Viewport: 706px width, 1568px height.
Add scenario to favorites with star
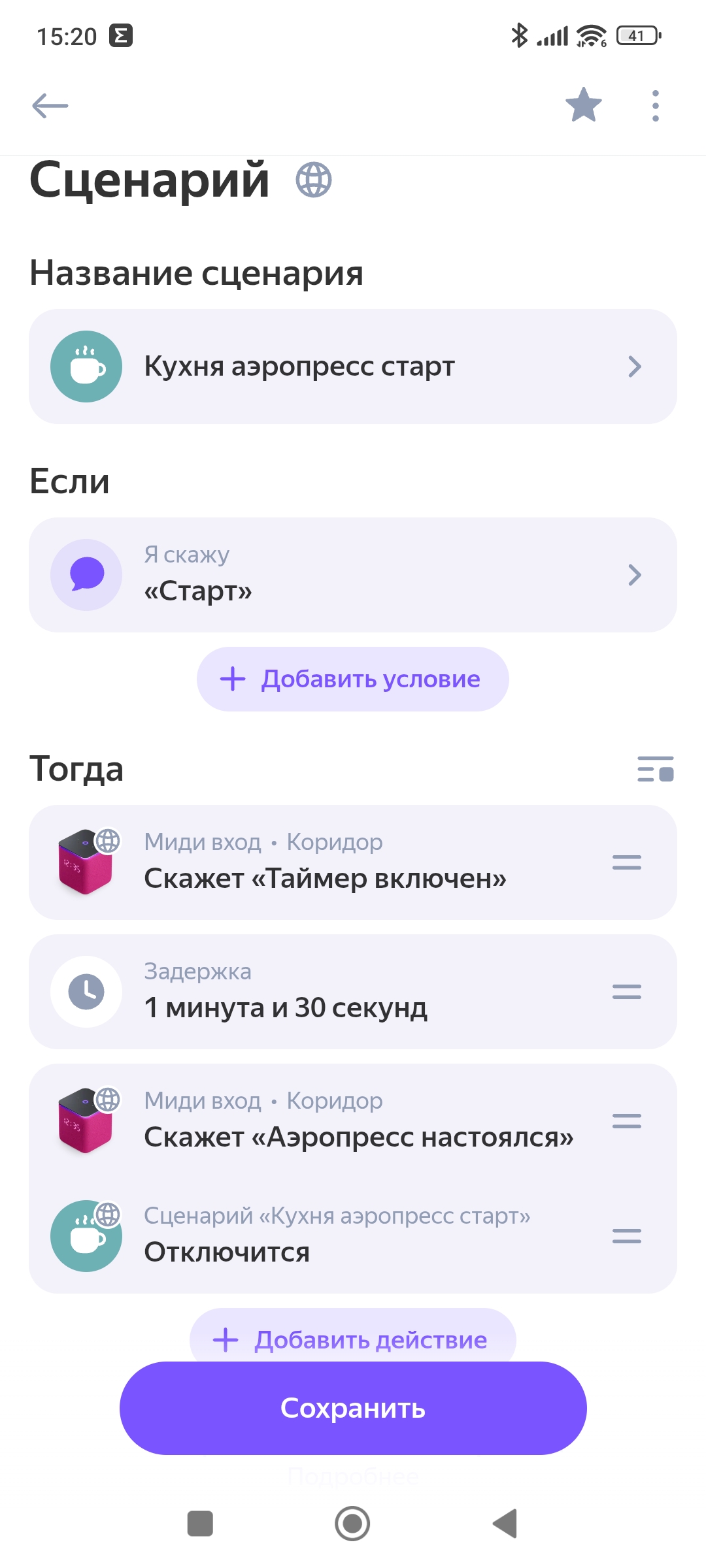click(583, 105)
